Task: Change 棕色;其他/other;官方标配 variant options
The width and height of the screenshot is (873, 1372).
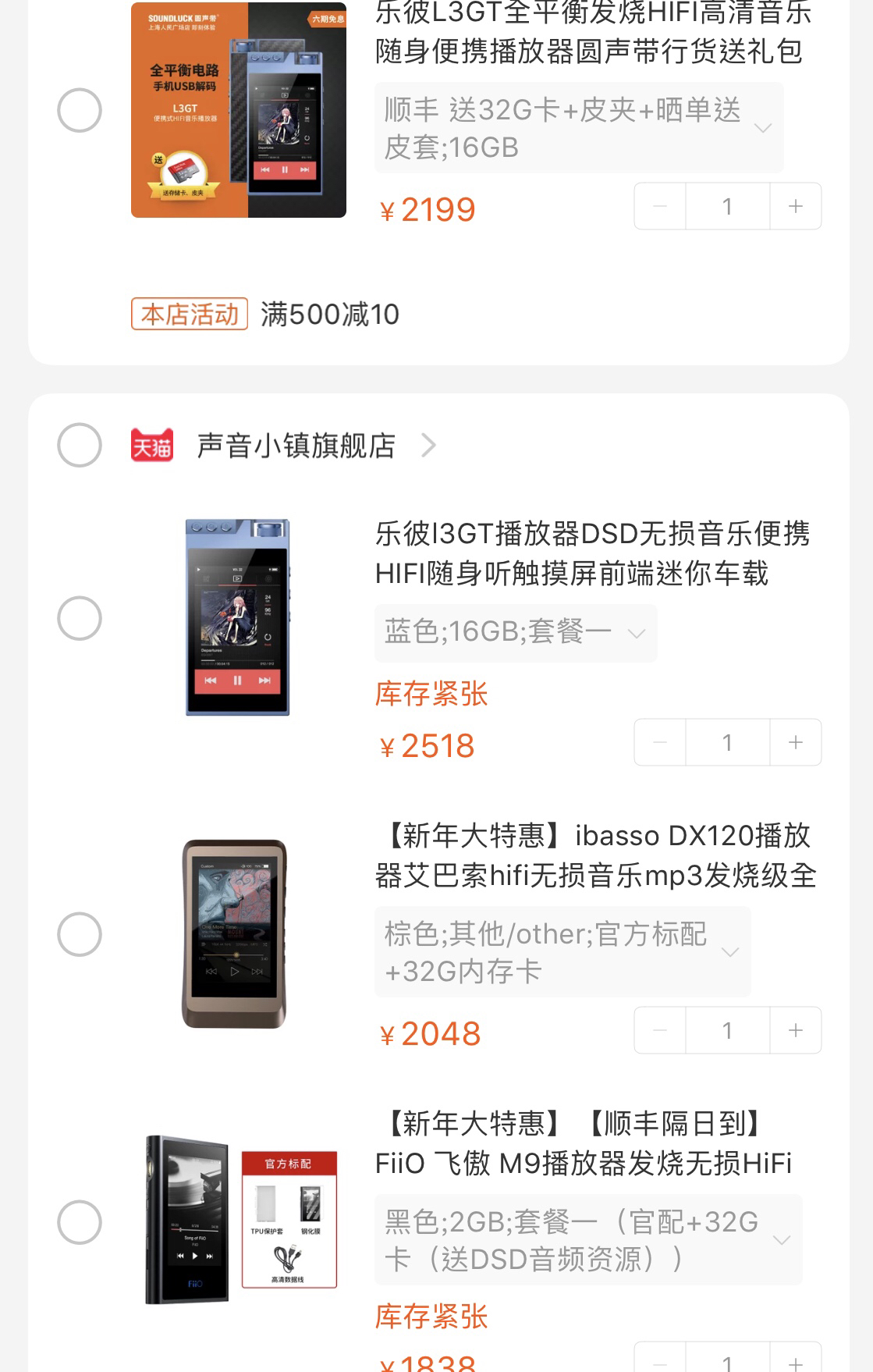Action: pyautogui.click(x=562, y=952)
